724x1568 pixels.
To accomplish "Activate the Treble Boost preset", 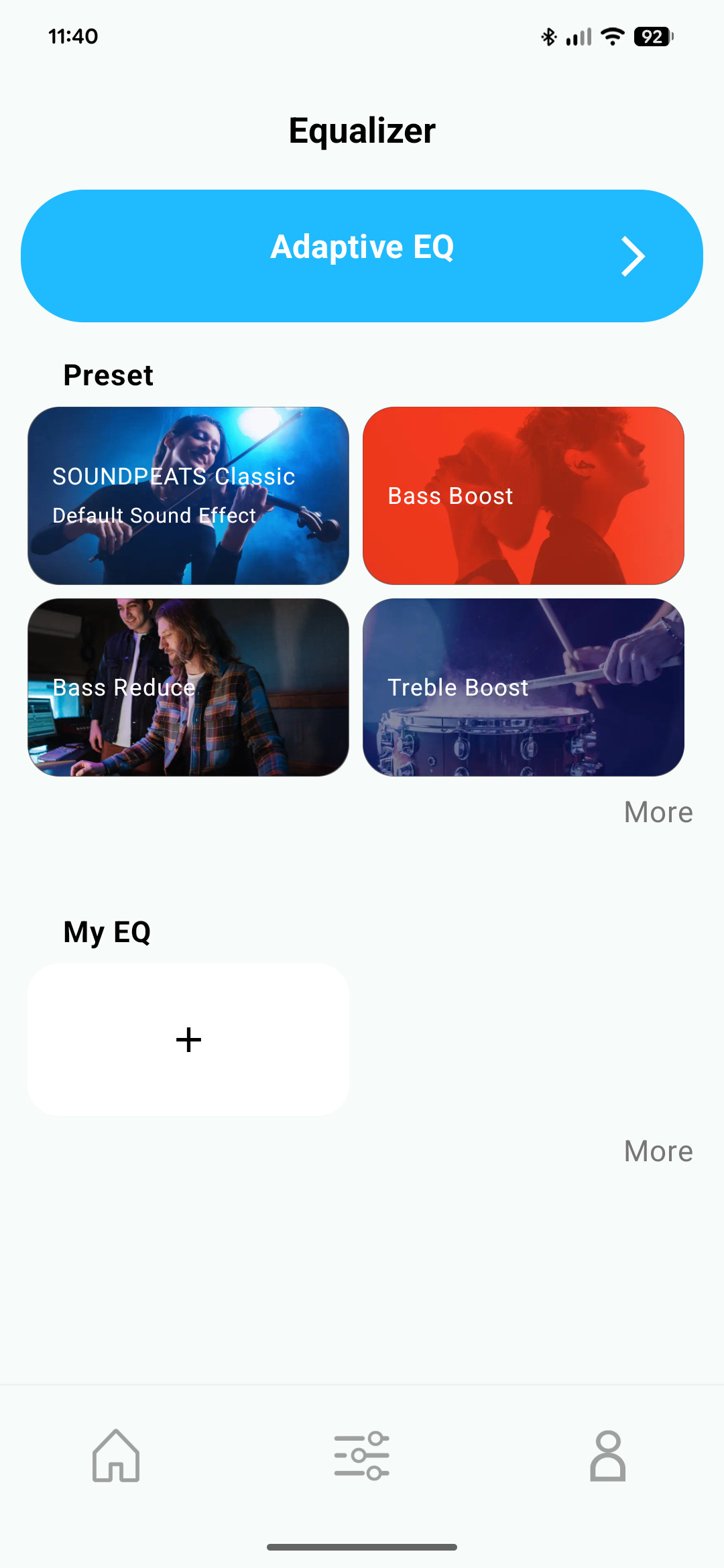I will (523, 688).
